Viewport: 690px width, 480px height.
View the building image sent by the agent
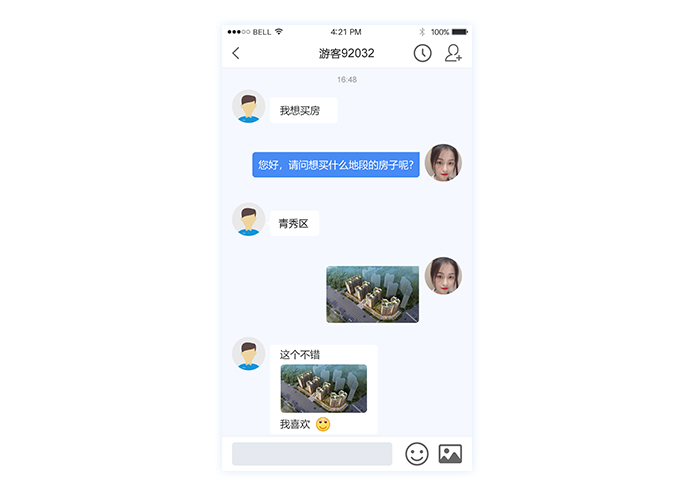372,294
